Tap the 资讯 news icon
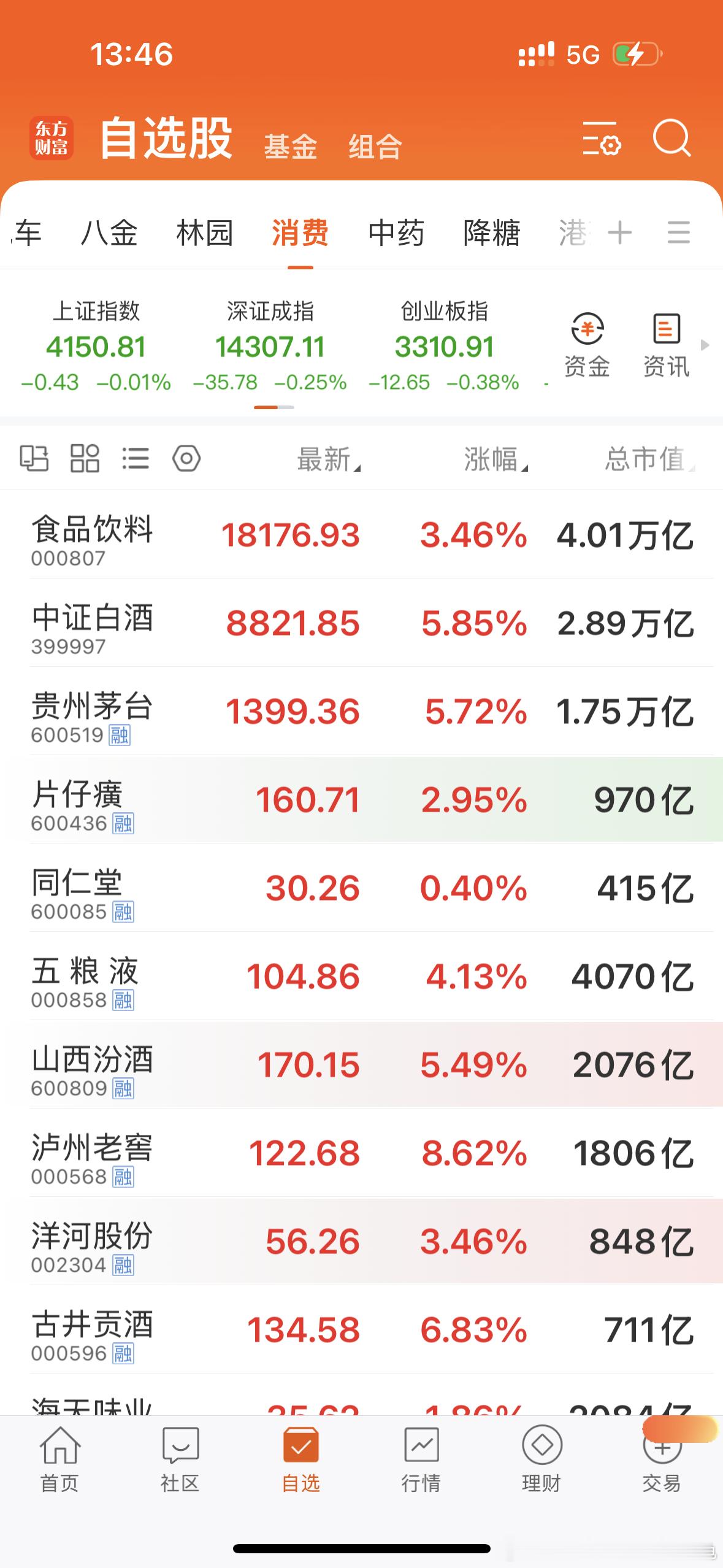The height and width of the screenshot is (1568, 723). pos(665,344)
